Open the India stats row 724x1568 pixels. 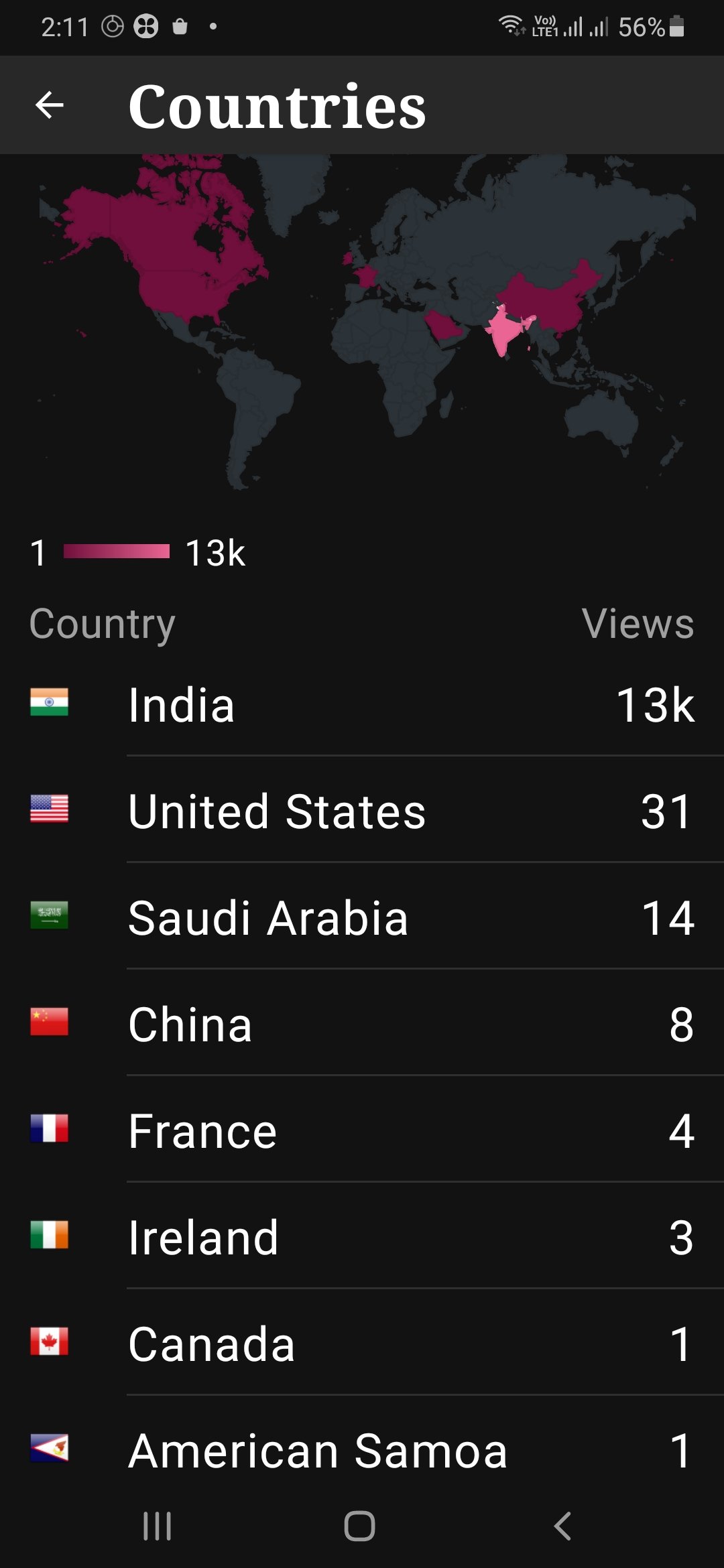pos(362,704)
